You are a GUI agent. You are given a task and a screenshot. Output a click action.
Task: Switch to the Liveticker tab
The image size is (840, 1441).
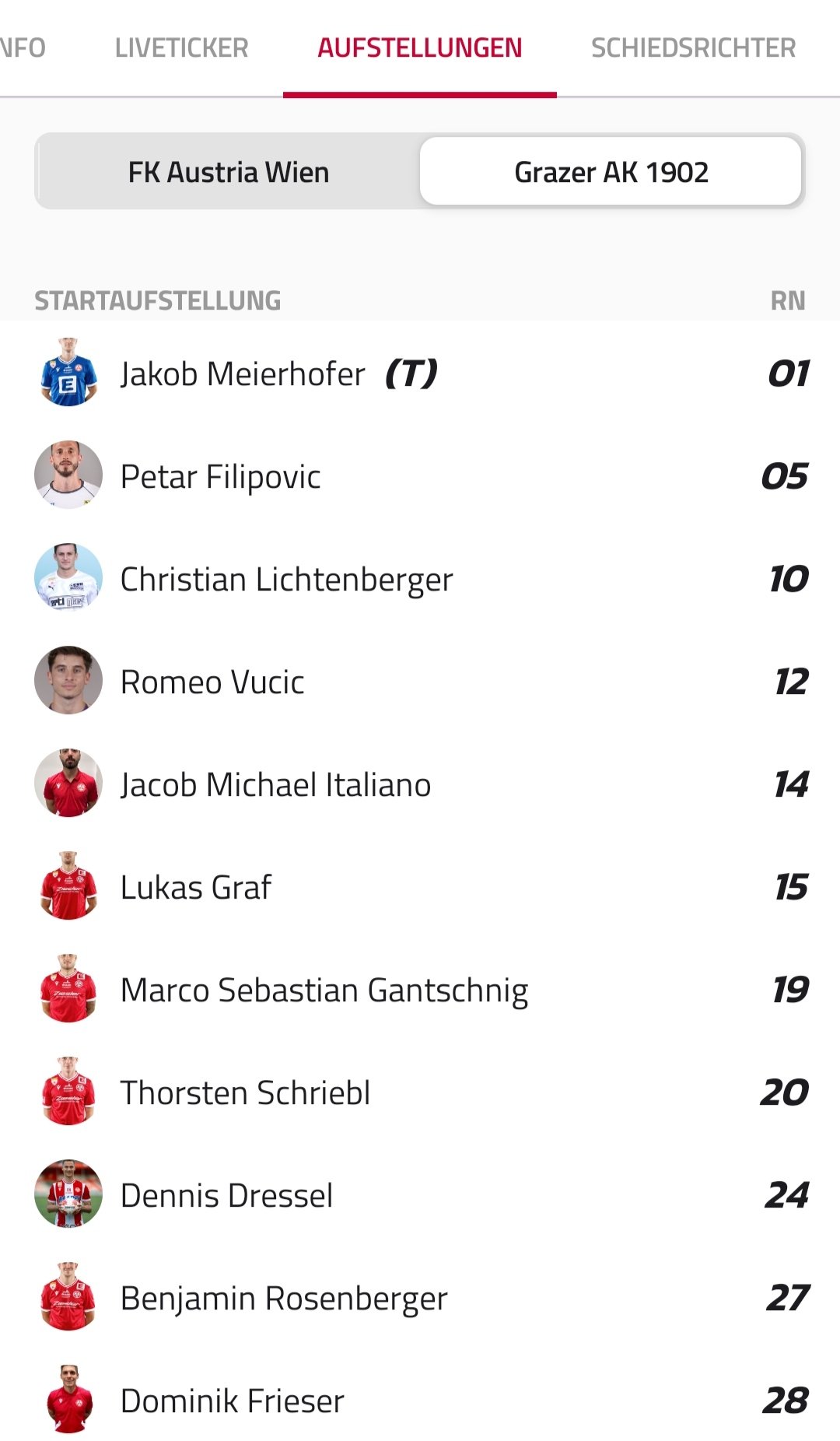(181, 48)
